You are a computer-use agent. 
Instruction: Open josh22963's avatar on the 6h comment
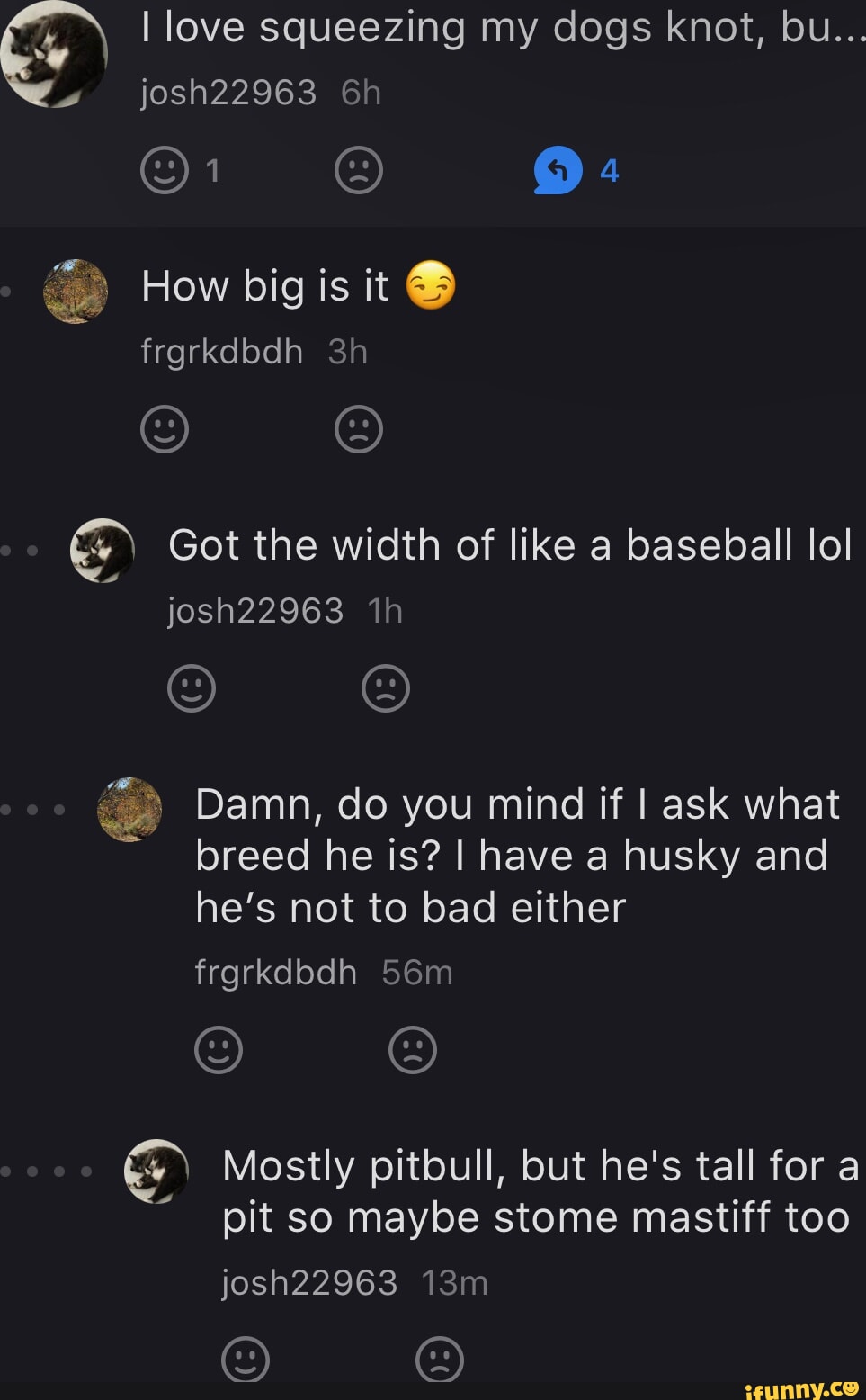[x=54, y=56]
